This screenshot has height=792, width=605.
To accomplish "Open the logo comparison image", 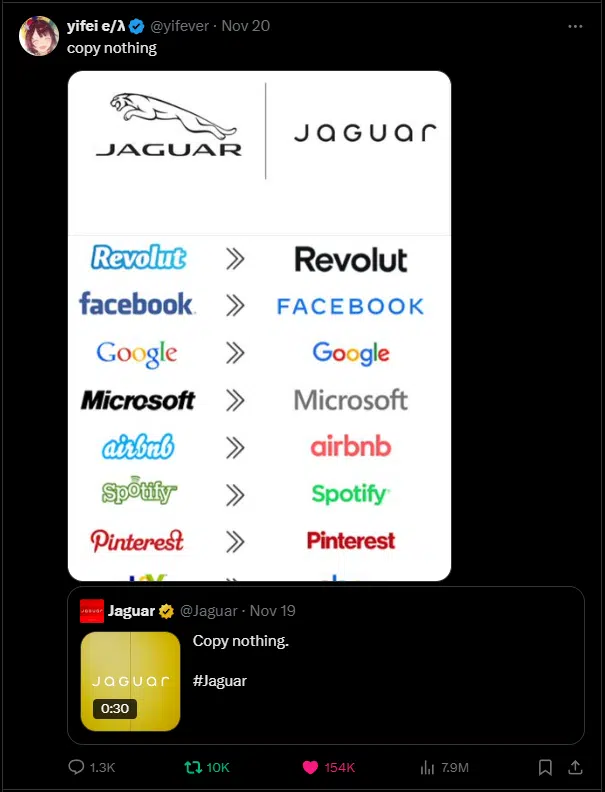I will tap(259, 325).
